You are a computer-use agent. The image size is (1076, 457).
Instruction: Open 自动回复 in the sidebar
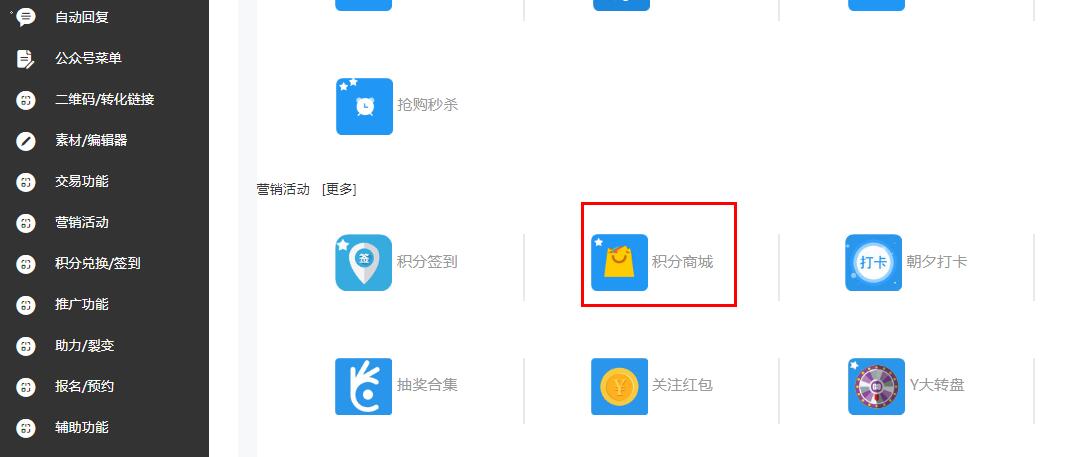pyautogui.click(x=81, y=17)
